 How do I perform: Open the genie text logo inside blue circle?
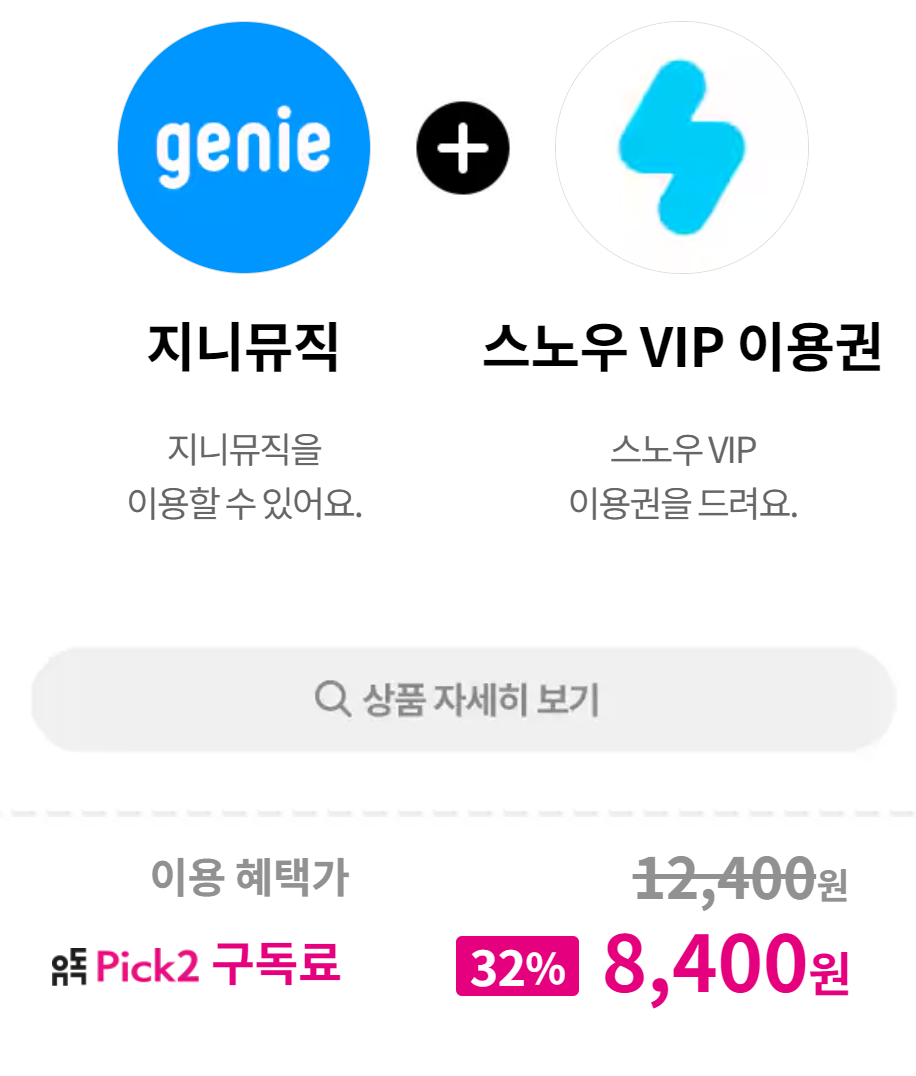click(x=243, y=146)
